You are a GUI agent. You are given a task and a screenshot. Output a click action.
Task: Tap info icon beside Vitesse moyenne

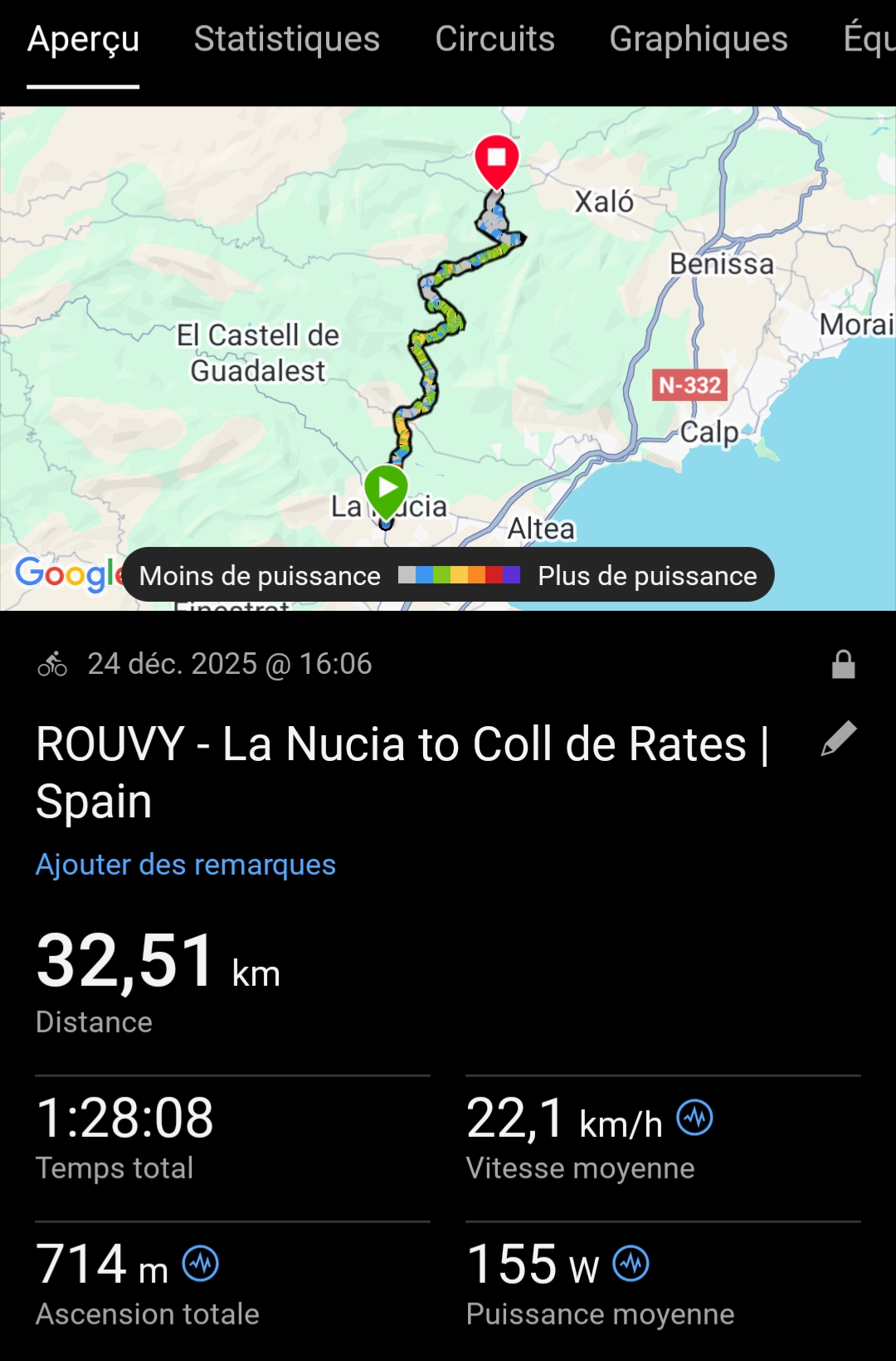click(x=694, y=1118)
